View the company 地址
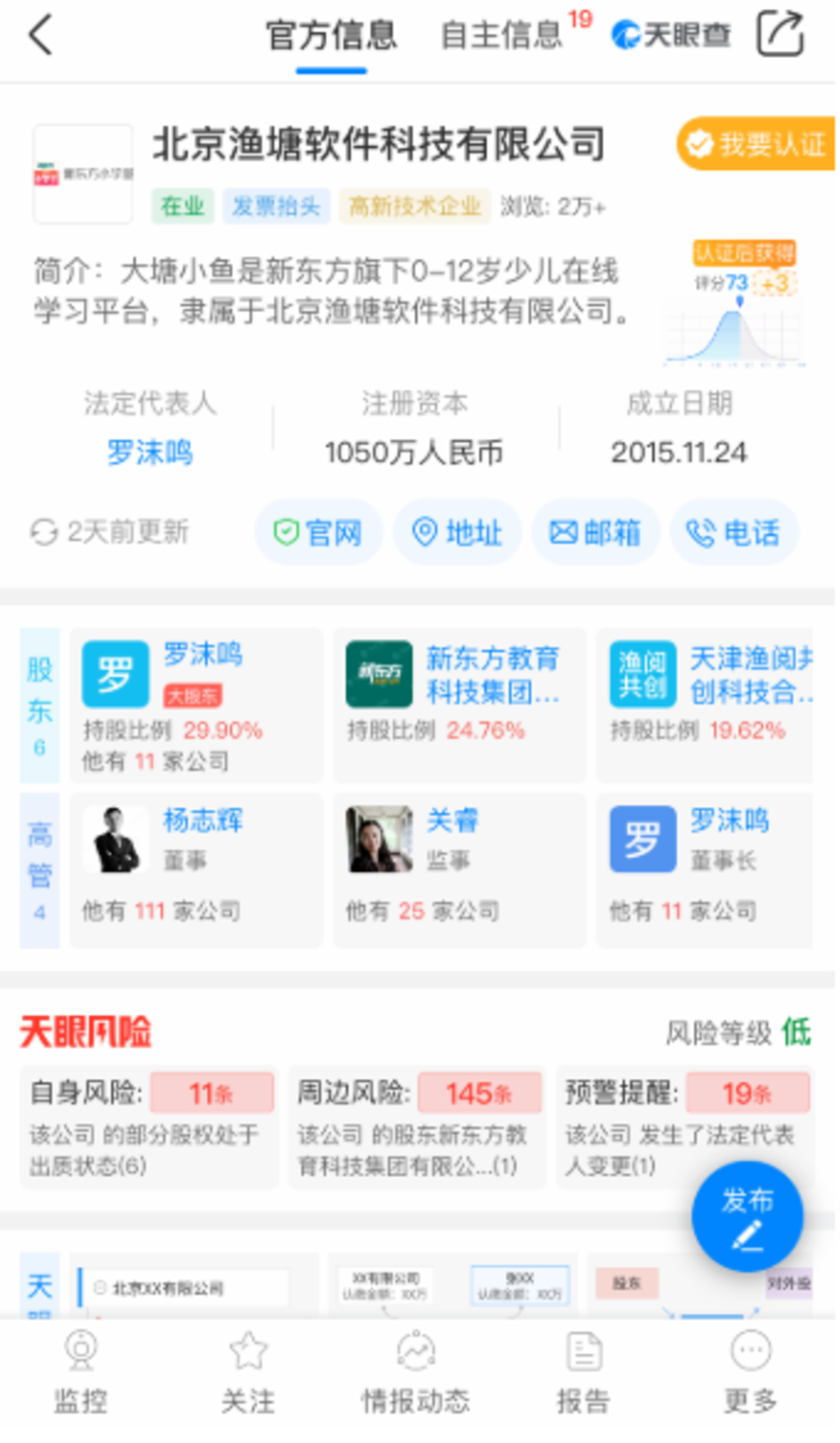The height and width of the screenshot is (1443, 840). click(x=457, y=533)
